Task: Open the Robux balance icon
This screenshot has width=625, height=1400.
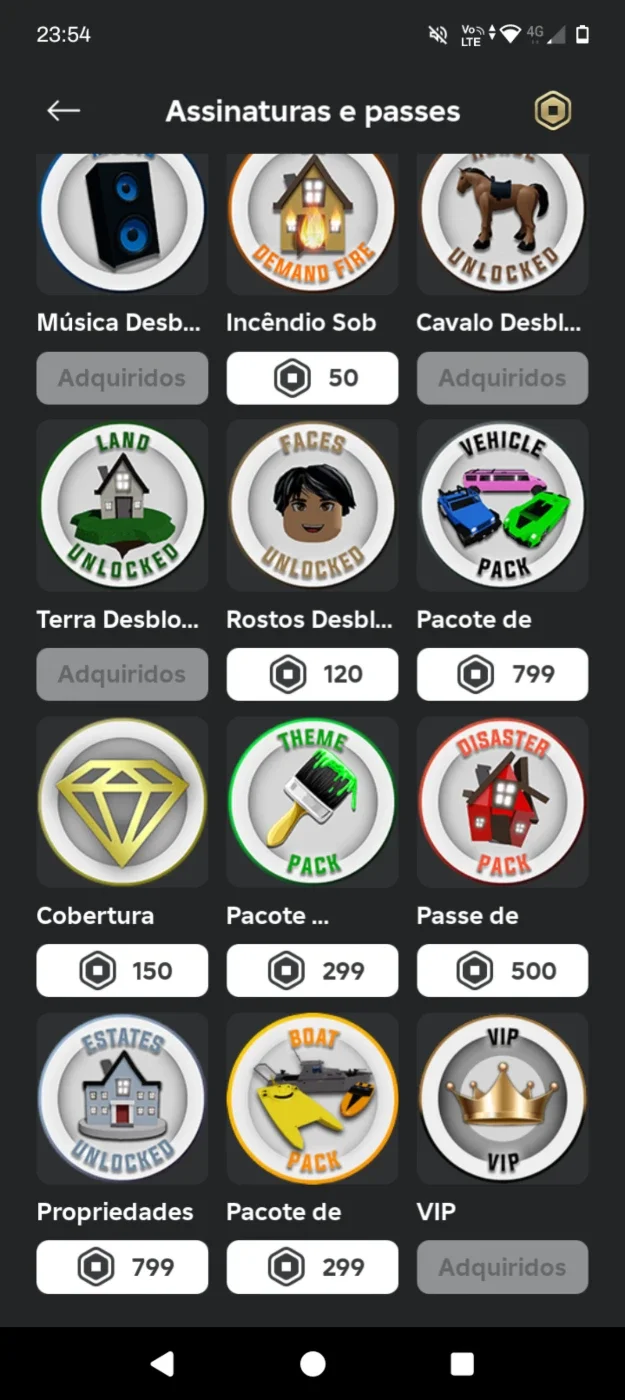Action: 552,111
